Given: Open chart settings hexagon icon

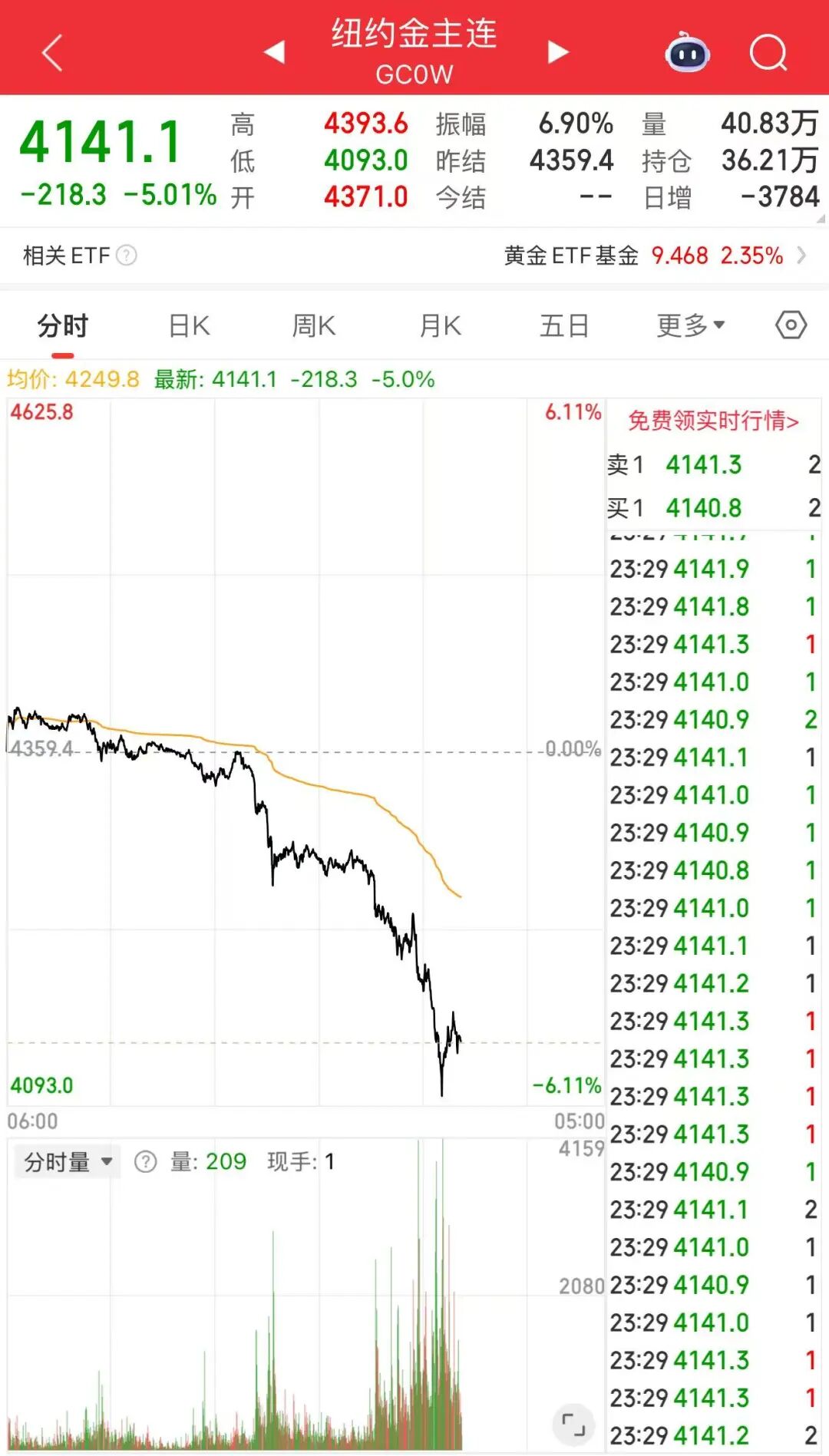Looking at the screenshot, I should pos(791,325).
